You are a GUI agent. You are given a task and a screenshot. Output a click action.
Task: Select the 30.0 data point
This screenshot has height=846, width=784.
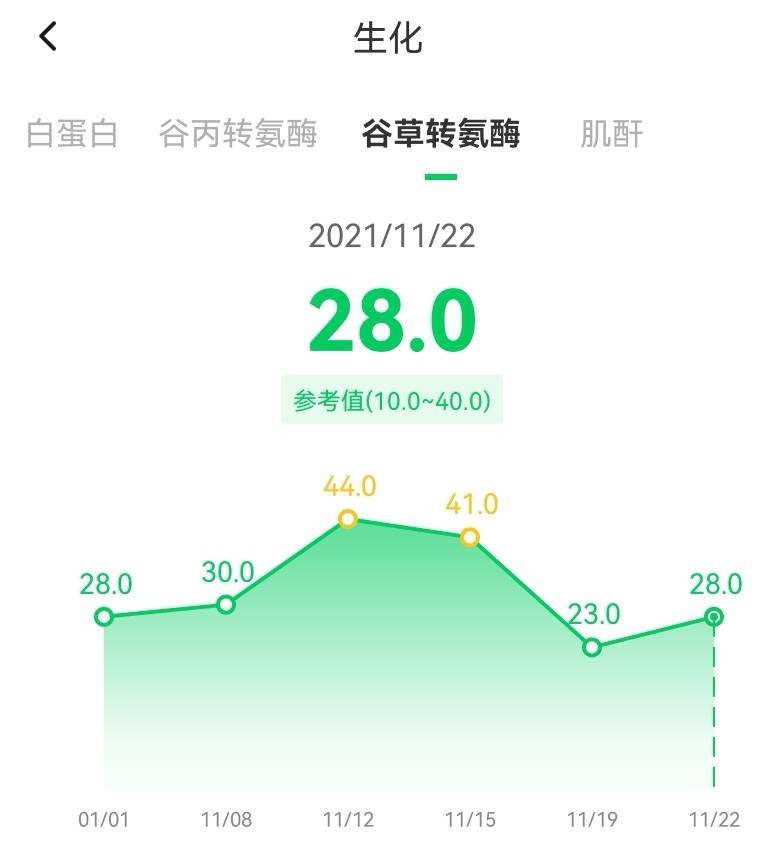click(x=226, y=604)
